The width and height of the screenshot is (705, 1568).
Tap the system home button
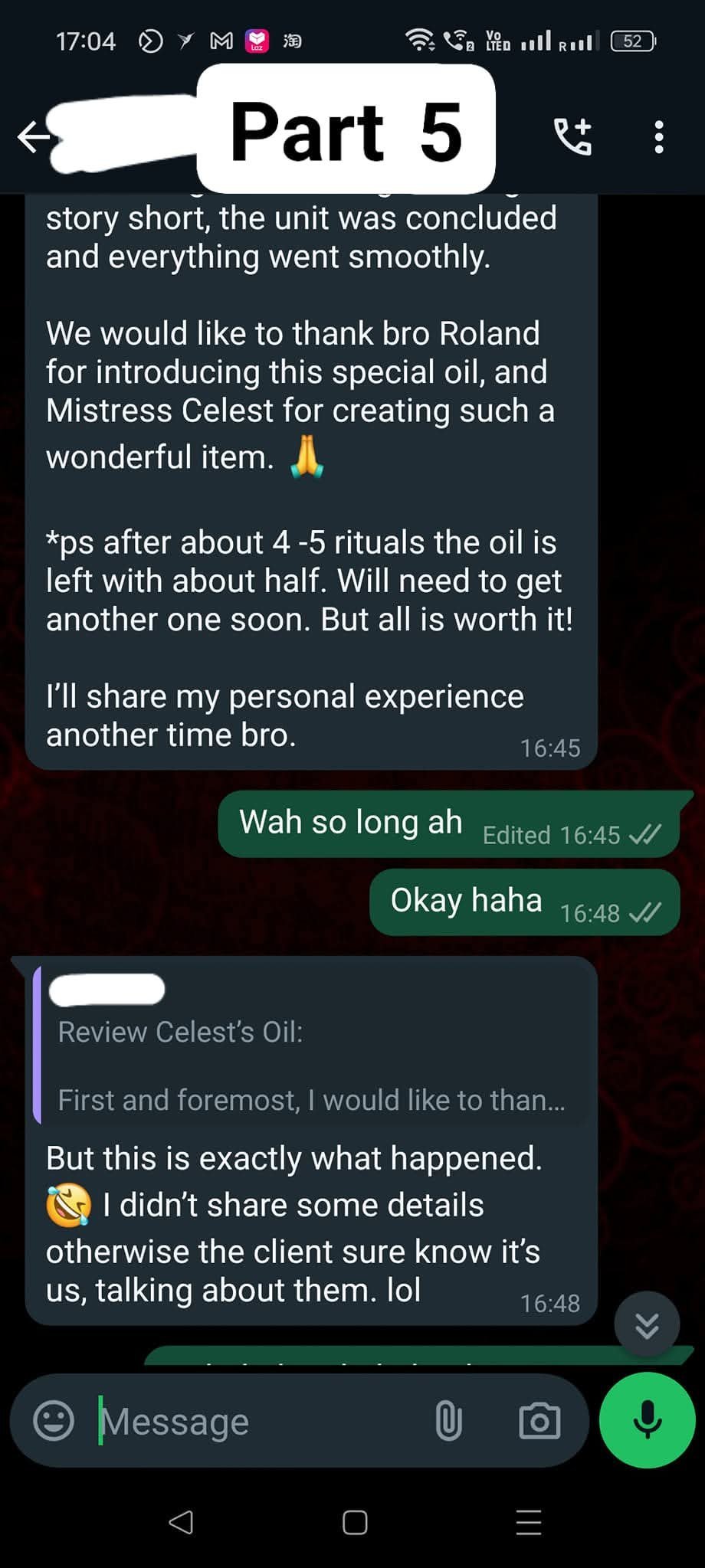(354, 1522)
